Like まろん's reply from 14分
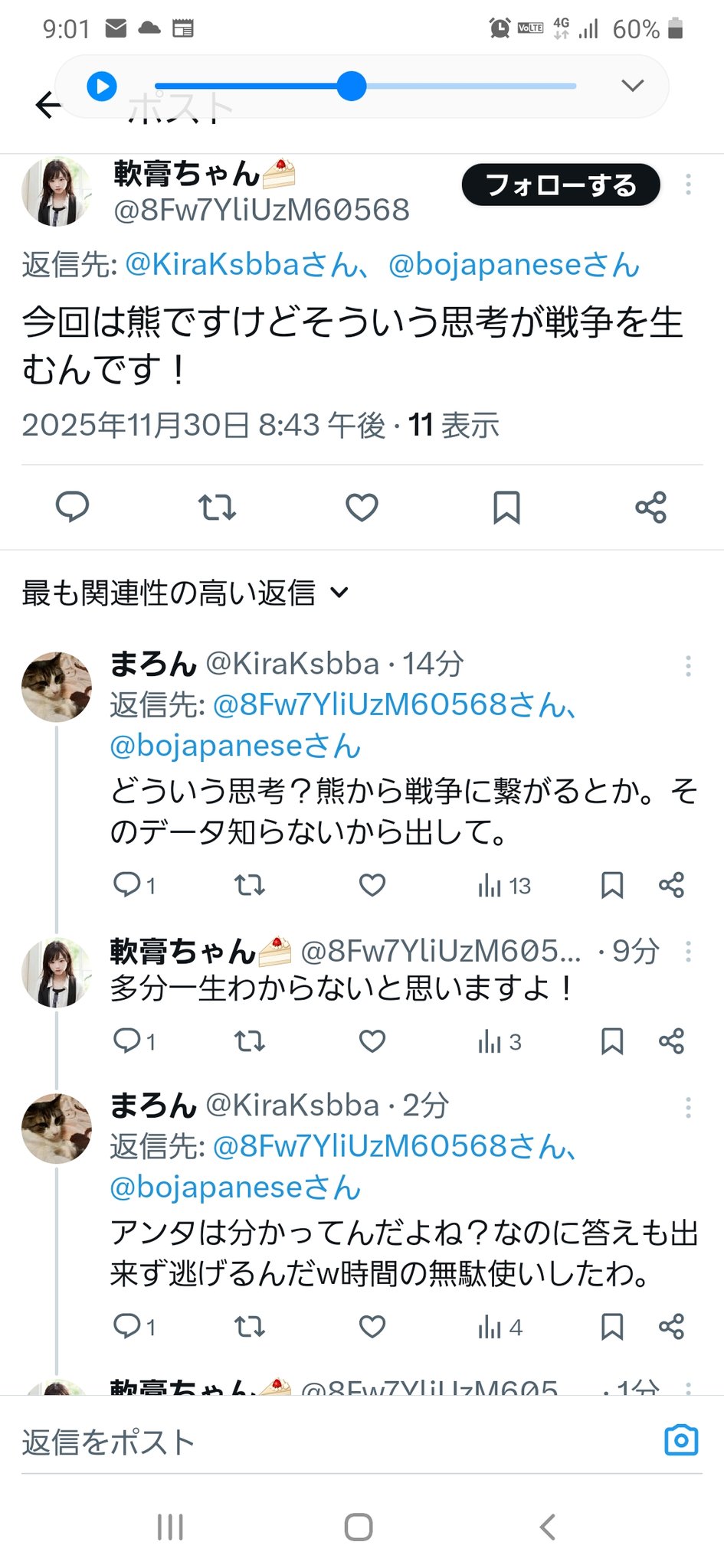 [x=372, y=886]
